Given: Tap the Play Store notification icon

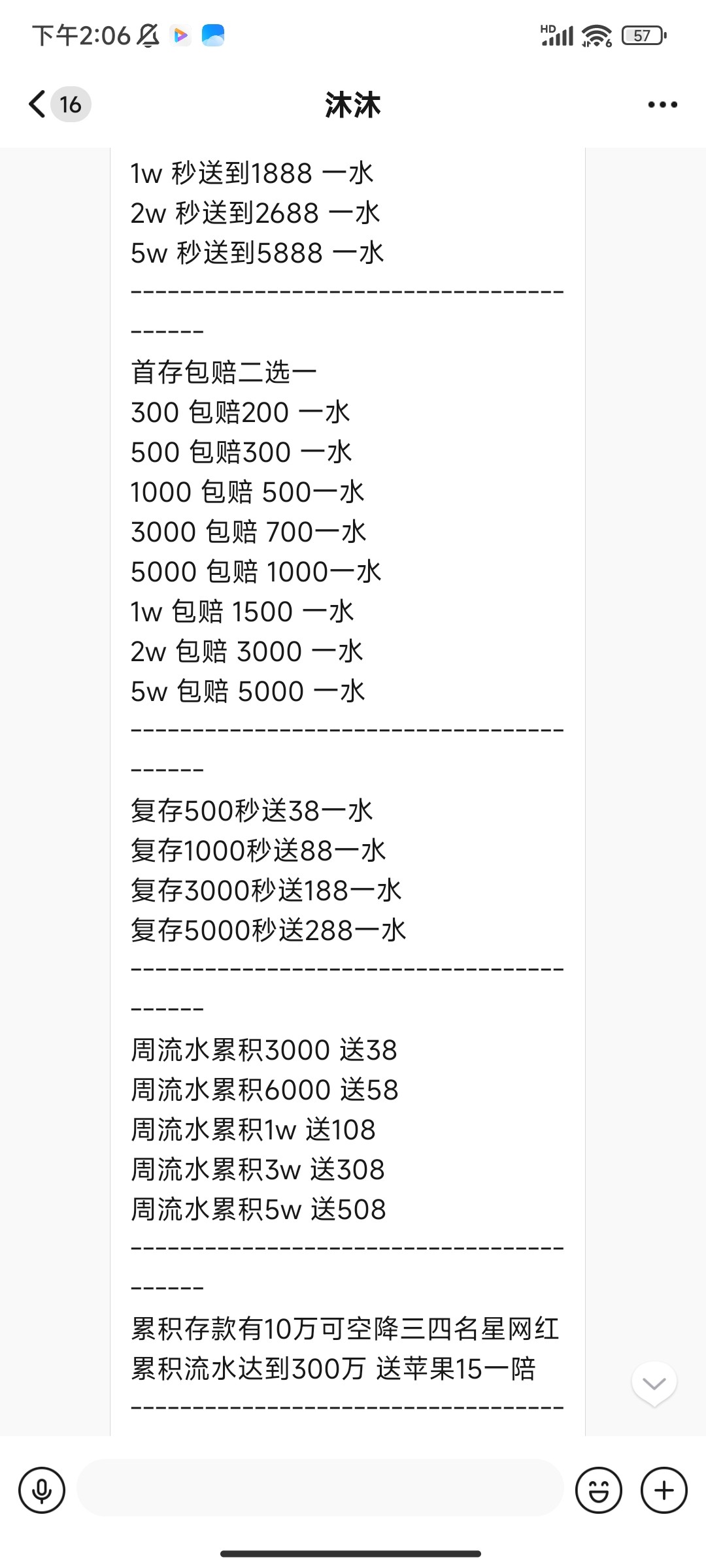Looking at the screenshot, I should 180,36.
